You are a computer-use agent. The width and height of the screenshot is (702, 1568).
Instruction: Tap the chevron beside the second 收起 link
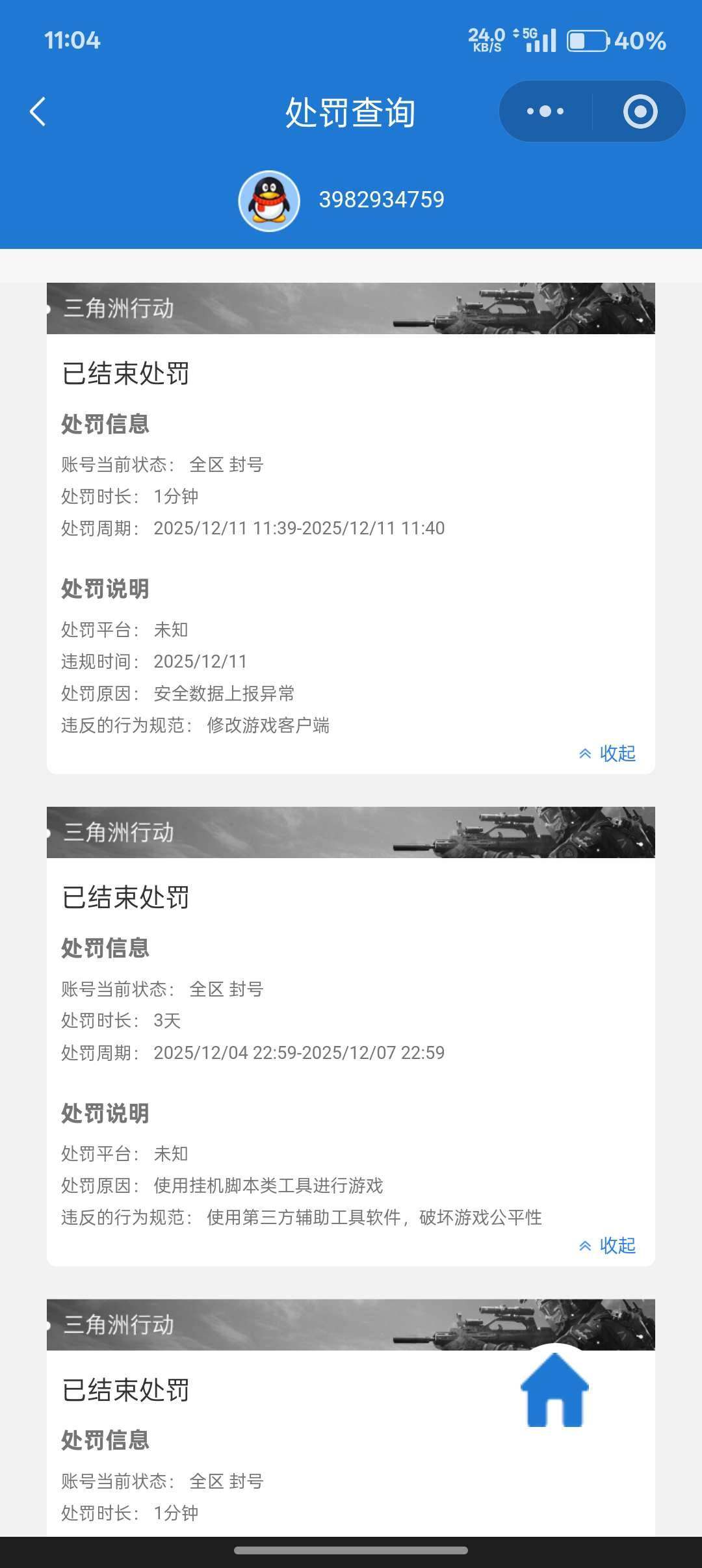point(584,1246)
